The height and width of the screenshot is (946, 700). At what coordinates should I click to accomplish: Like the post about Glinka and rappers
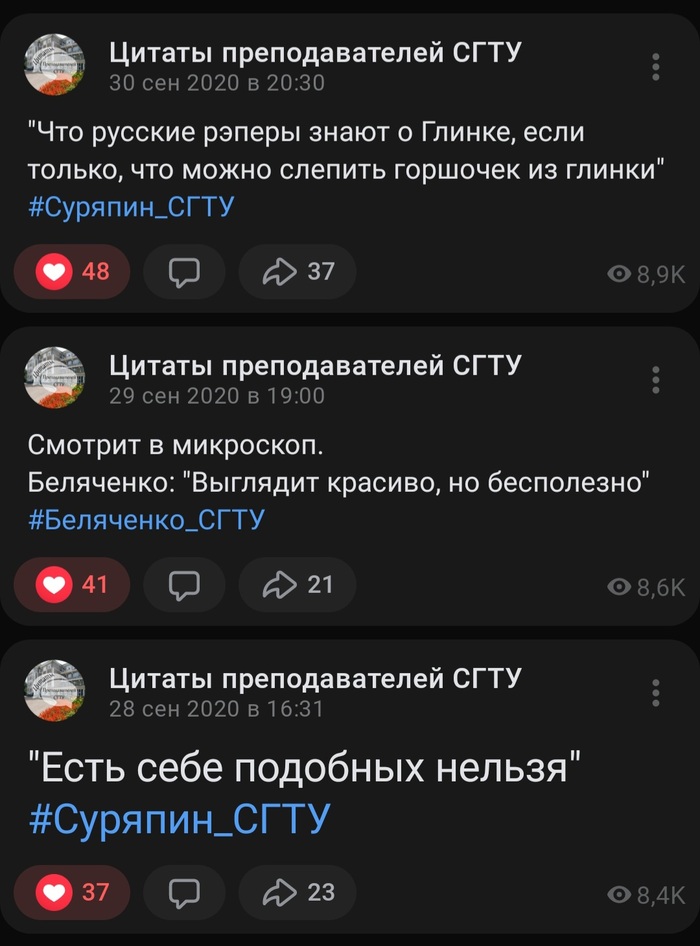coord(72,271)
